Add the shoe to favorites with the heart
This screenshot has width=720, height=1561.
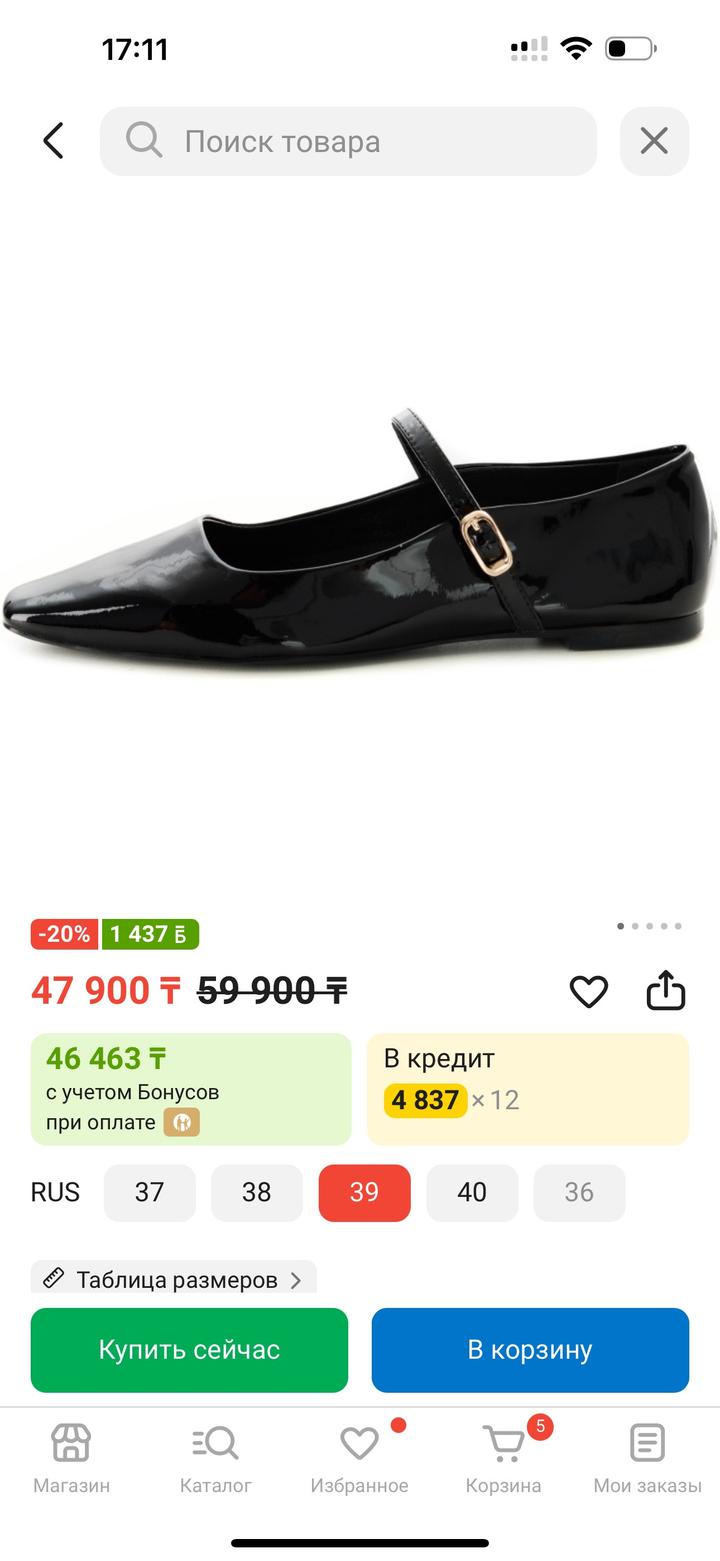[x=588, y=991]
